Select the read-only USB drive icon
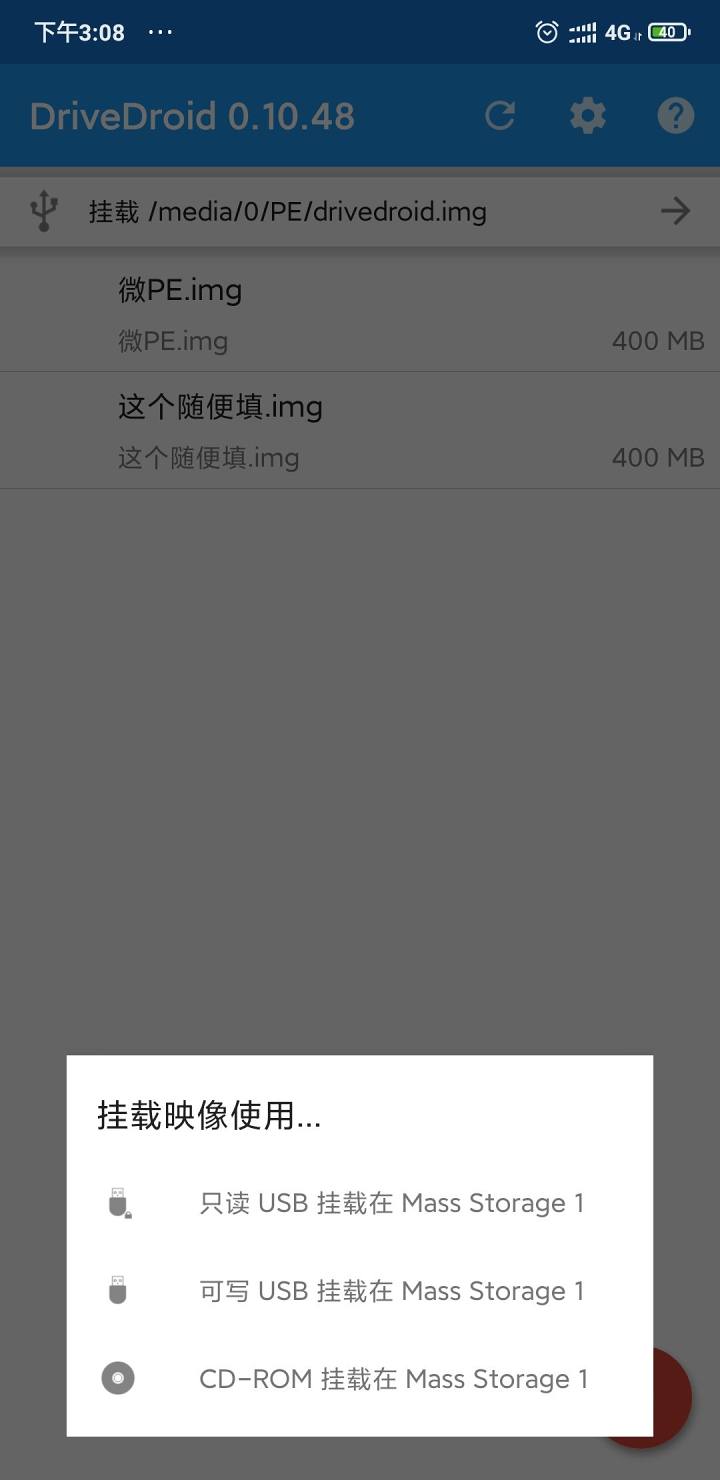Image resolution: width=720 pixels, height=1480 pixels. 118,1203
